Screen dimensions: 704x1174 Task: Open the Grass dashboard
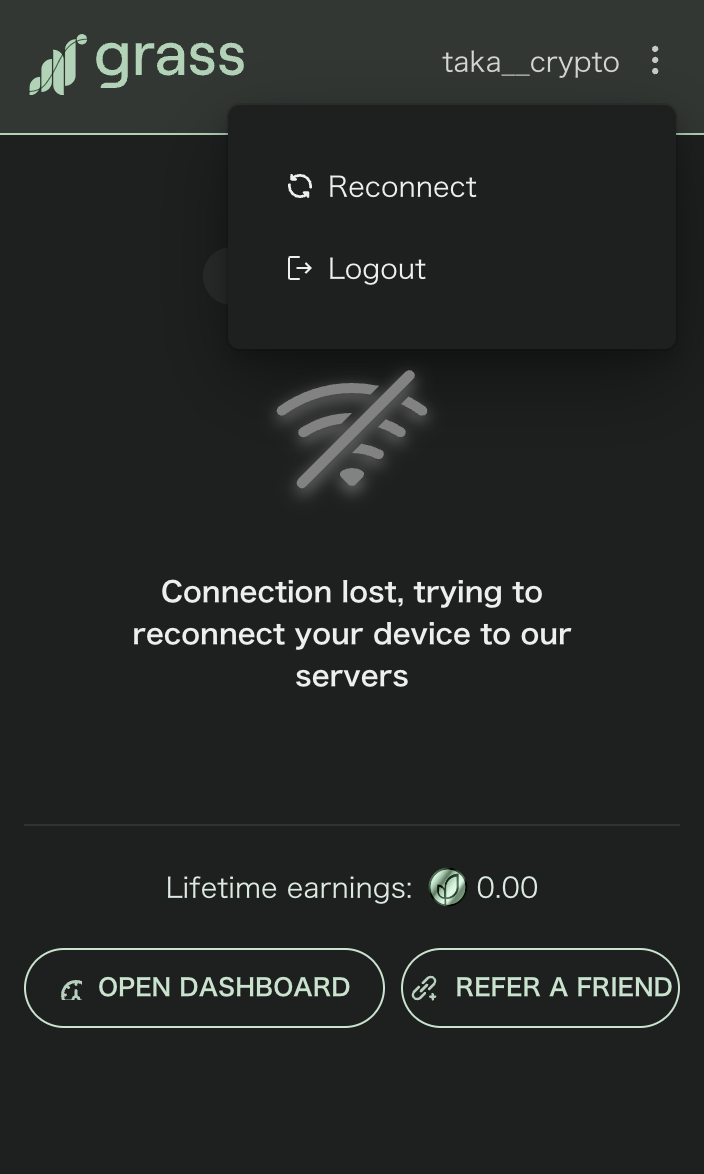click(204, 988)
